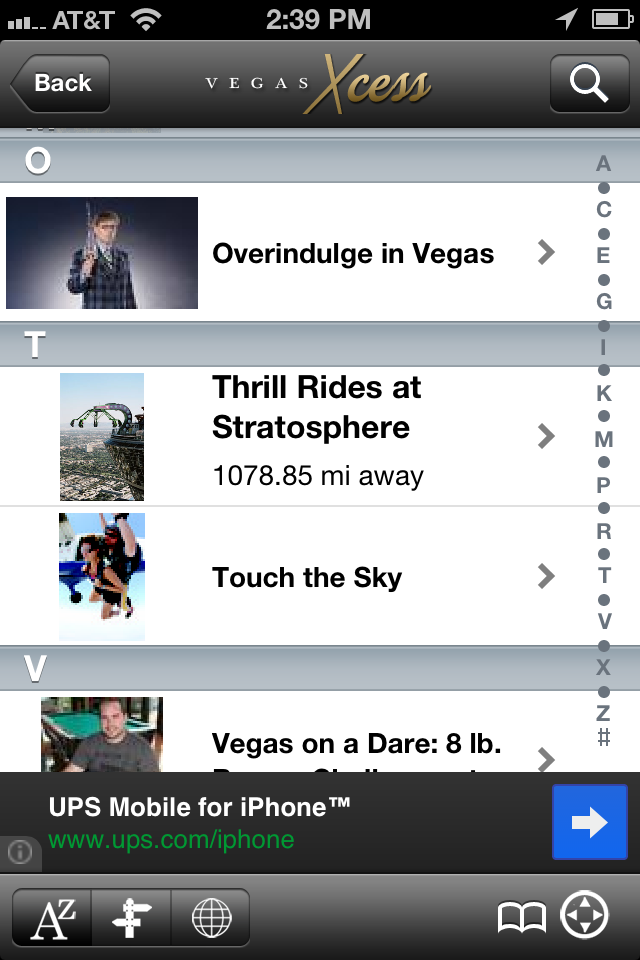Viewport: 640px width, 960px height.
Task: Switch to the A–Z alphabetical view
Action: pyautogui.click(x=52, y=917)
